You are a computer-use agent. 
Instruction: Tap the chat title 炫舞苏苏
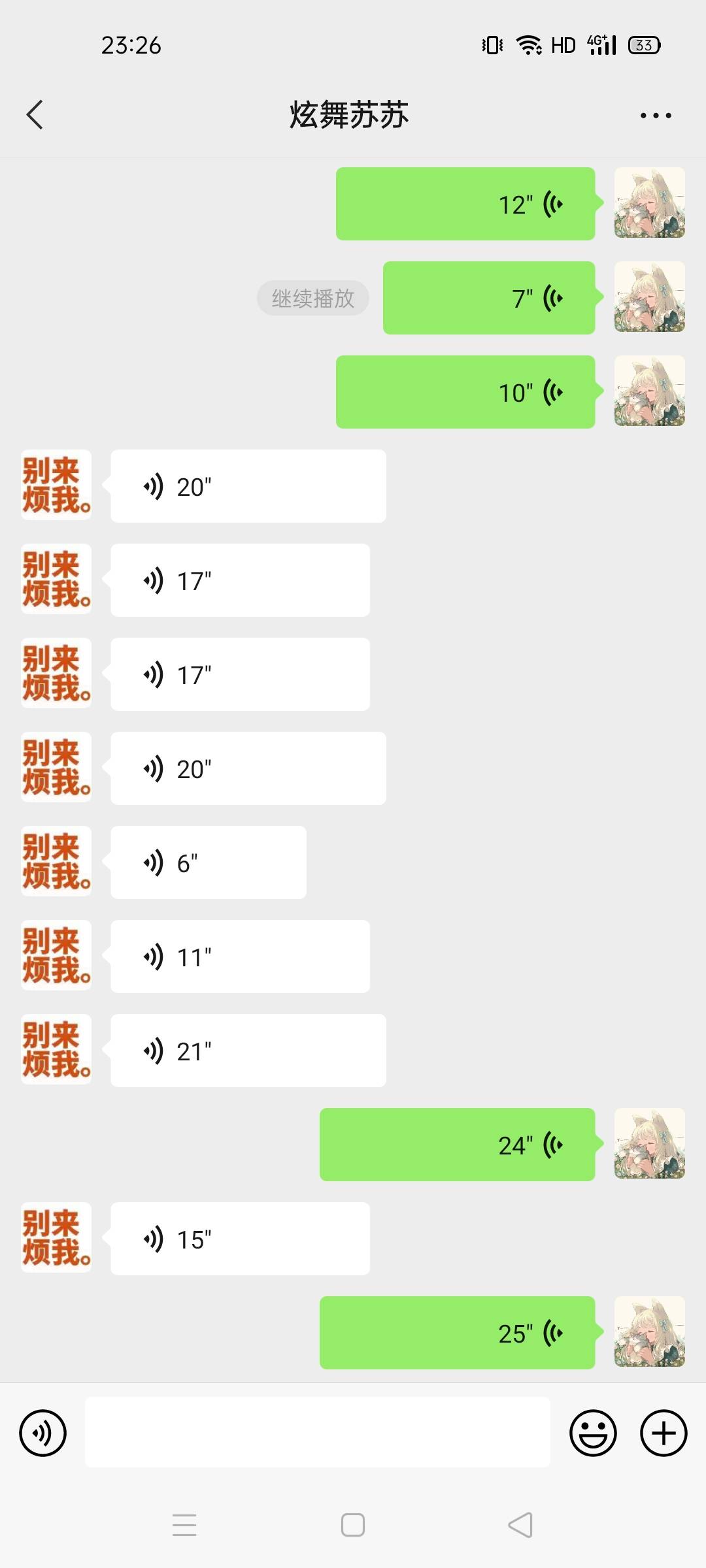352,114
